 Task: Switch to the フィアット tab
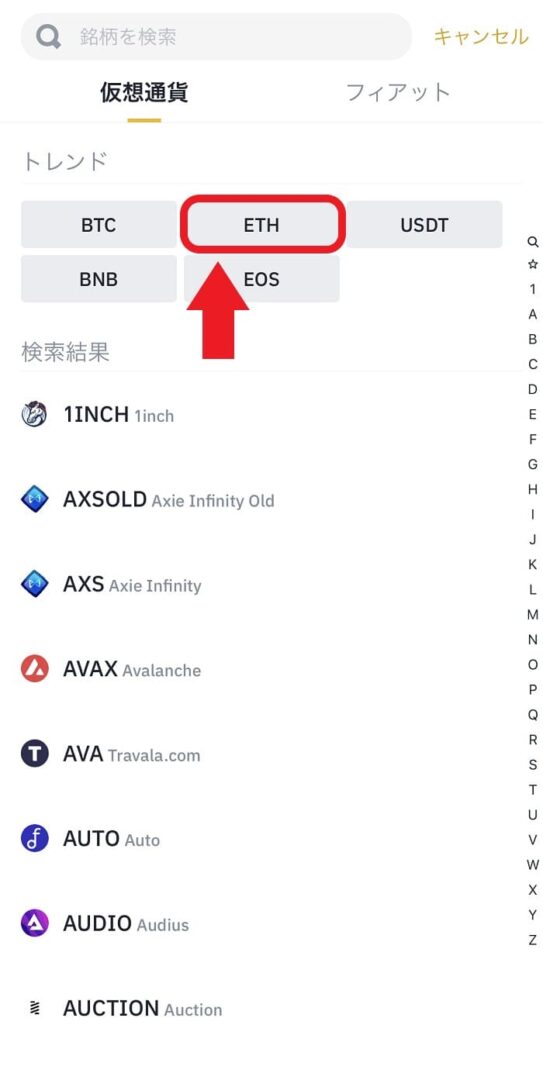point(398,92)
